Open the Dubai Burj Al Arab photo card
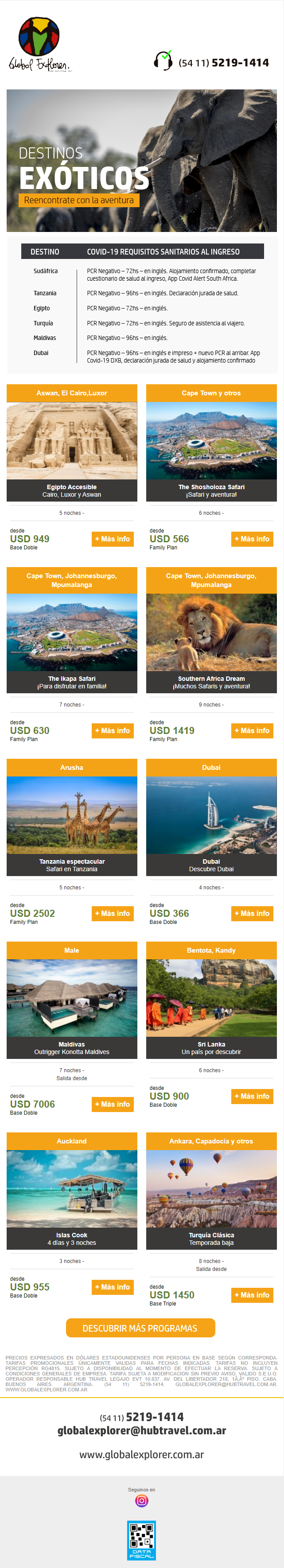This screenshot has height=1568, width=284. click(211, 815)
